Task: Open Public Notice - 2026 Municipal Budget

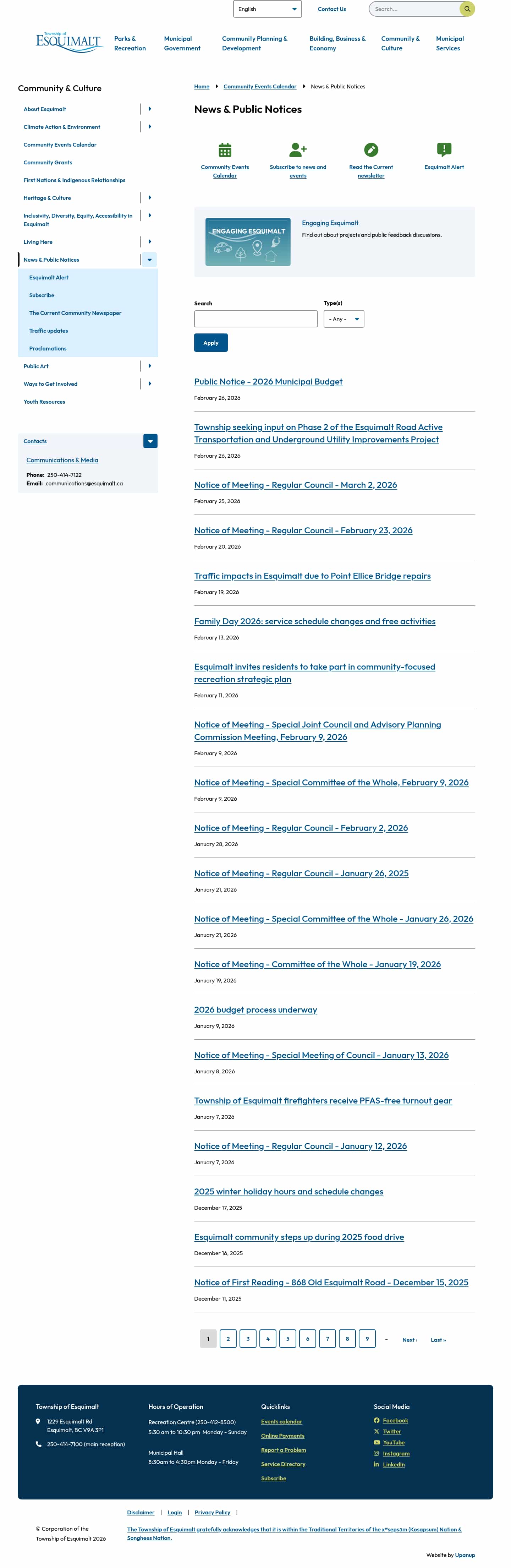Action: [x=268, y=382]
